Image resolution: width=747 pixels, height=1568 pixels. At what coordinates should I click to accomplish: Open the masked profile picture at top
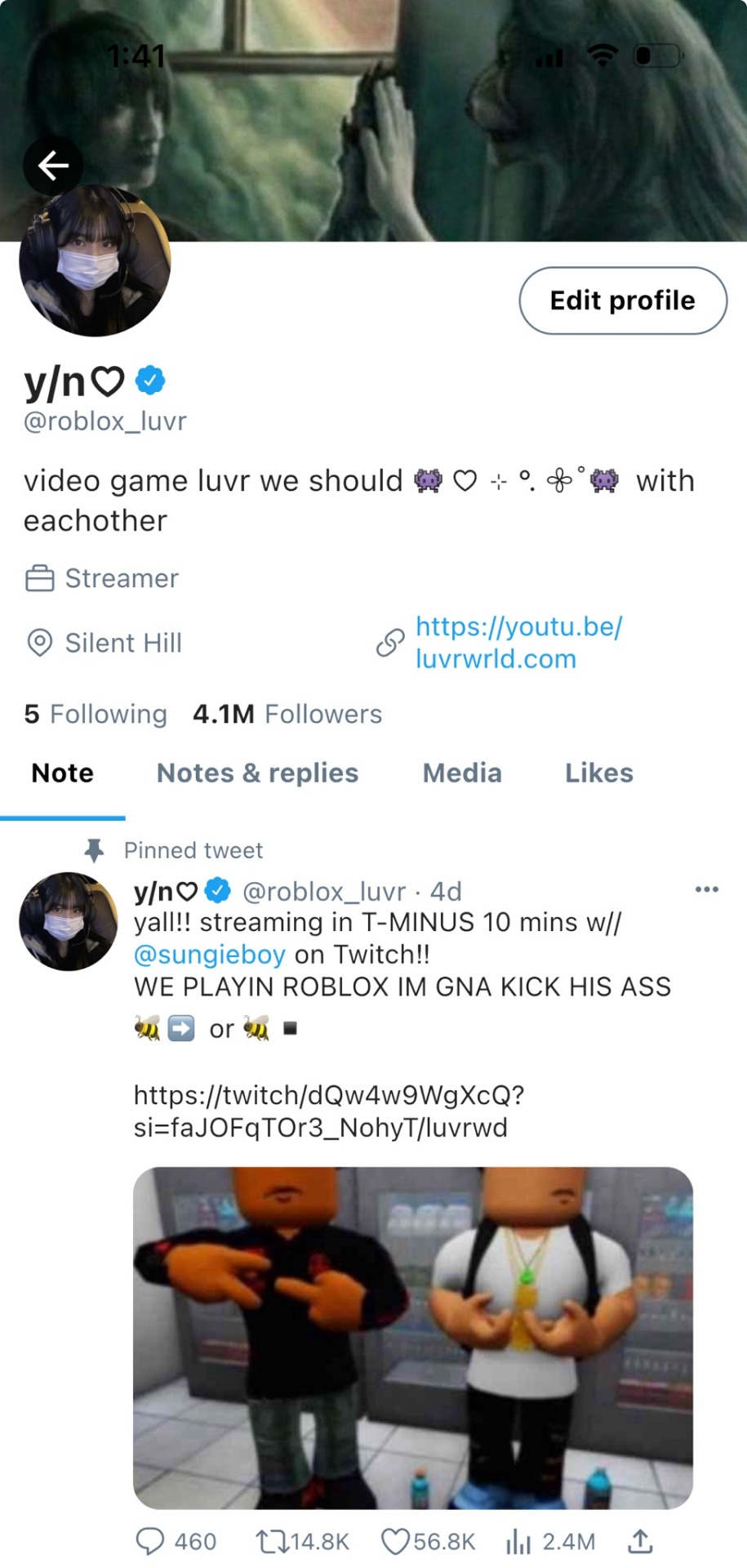(96, 261)
